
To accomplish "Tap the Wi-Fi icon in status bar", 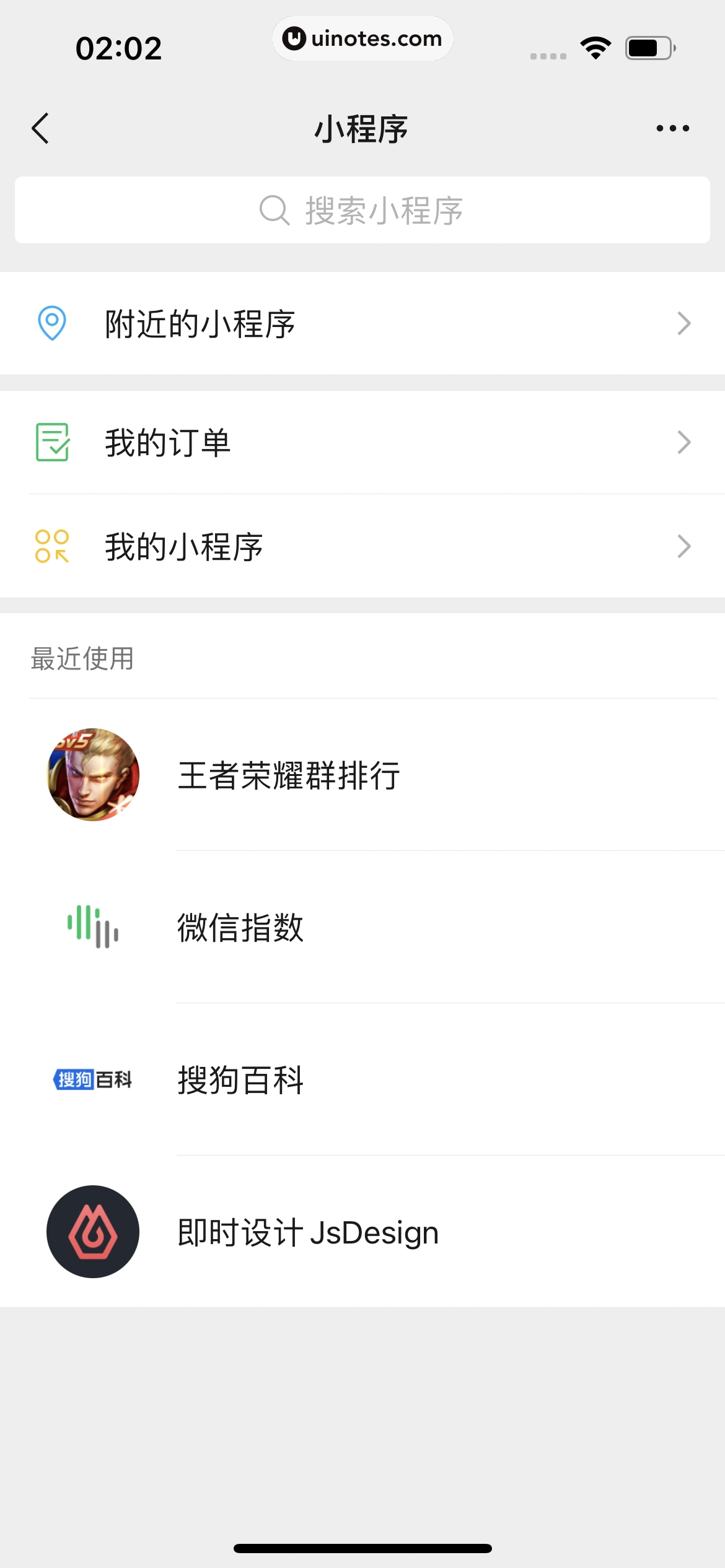I will click(x=595, y=46).
